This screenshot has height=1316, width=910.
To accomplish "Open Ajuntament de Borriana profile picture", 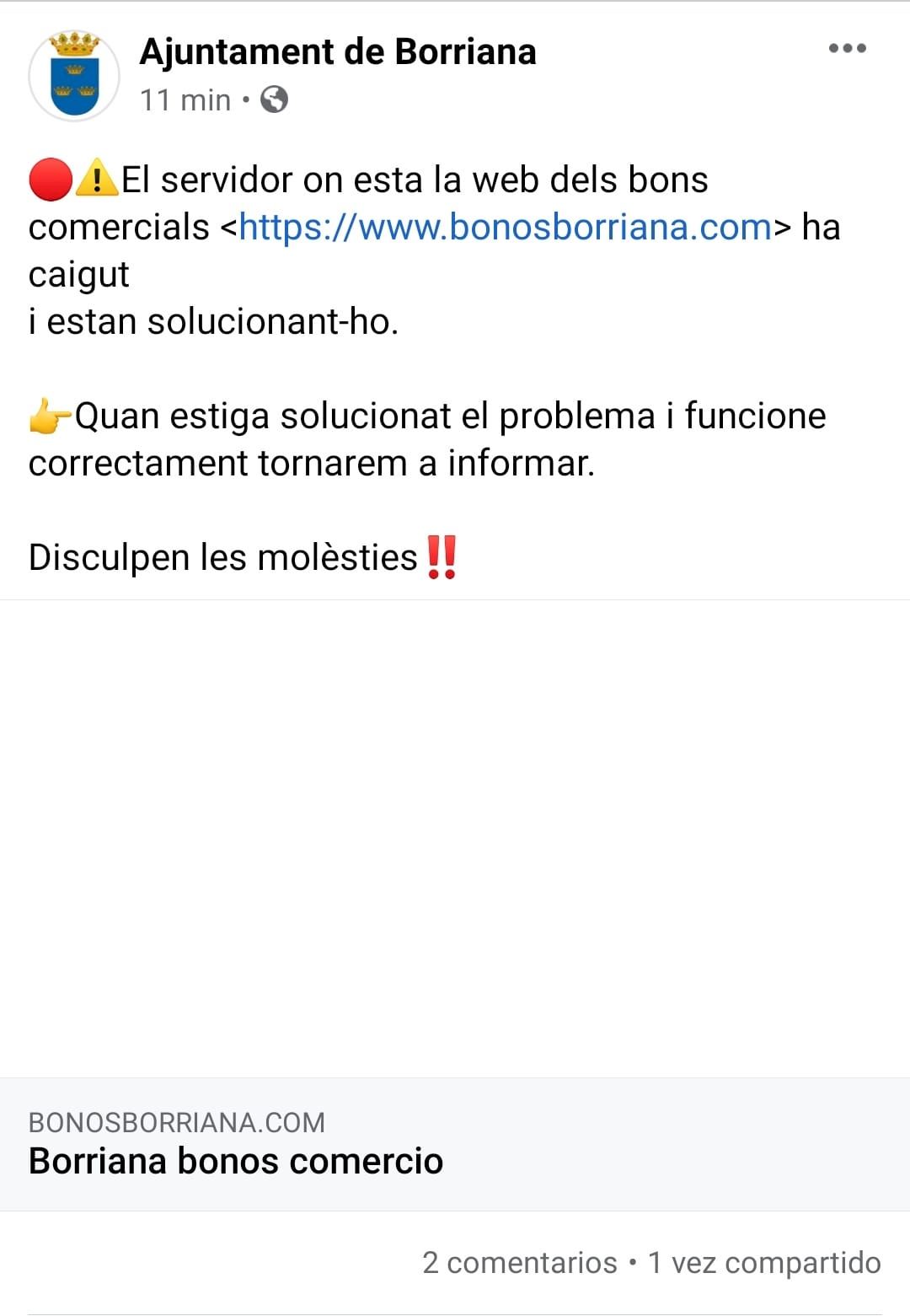I will pos(74,77).
